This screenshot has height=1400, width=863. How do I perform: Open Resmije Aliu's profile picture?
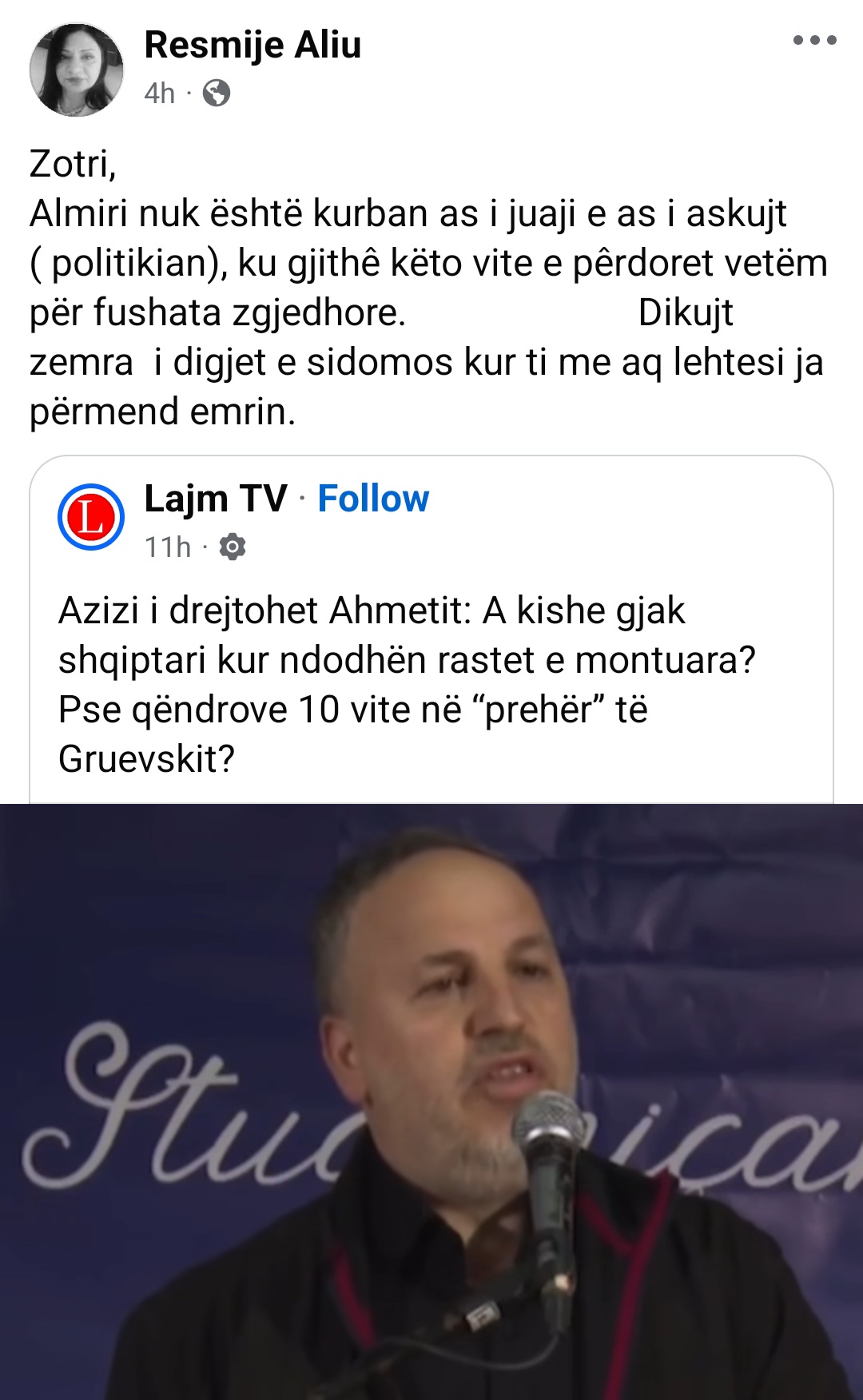pyautogui.click(x=77, y=70)
